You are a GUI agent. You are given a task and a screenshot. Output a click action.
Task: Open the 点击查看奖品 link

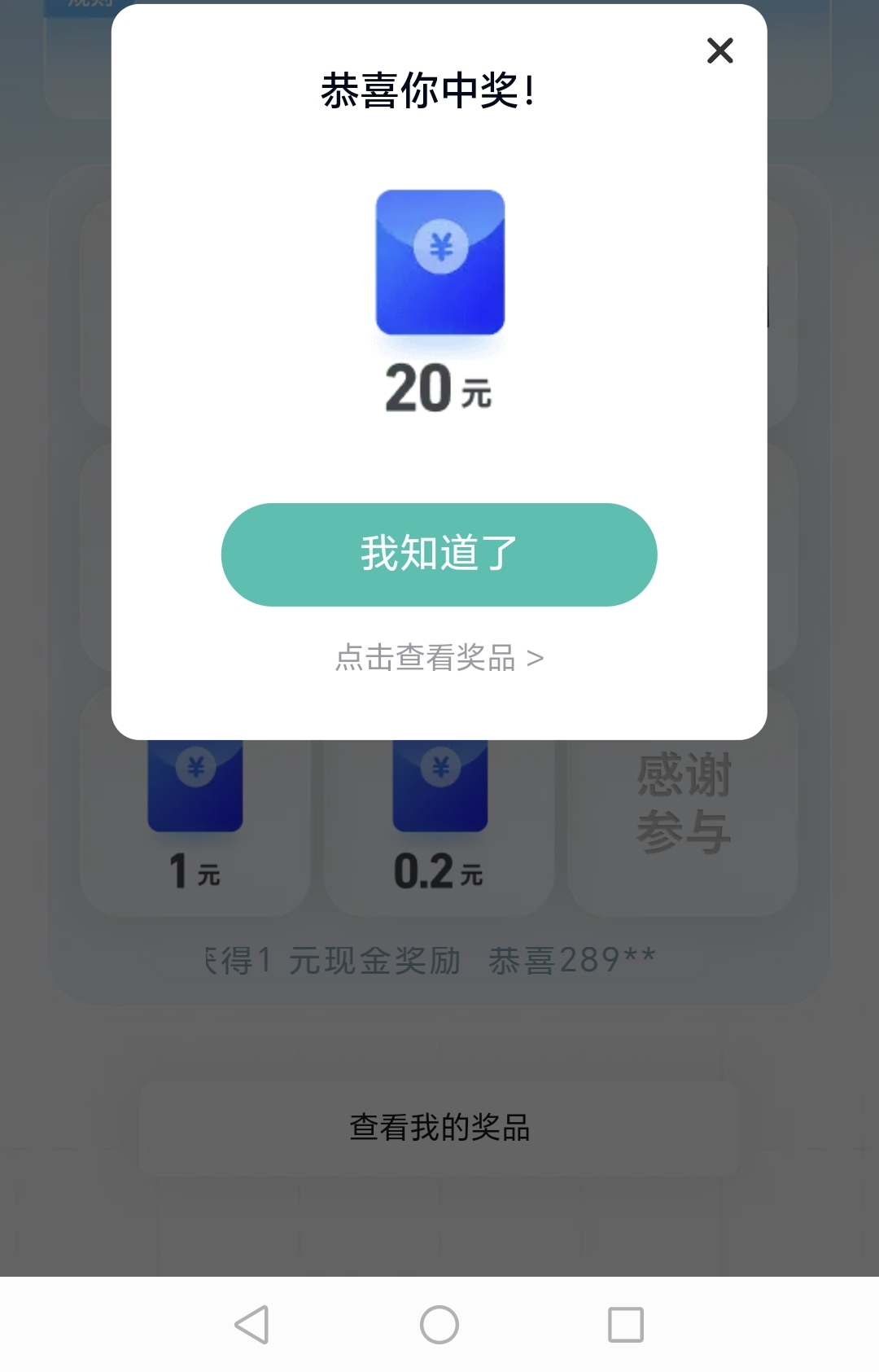[439, 658]
